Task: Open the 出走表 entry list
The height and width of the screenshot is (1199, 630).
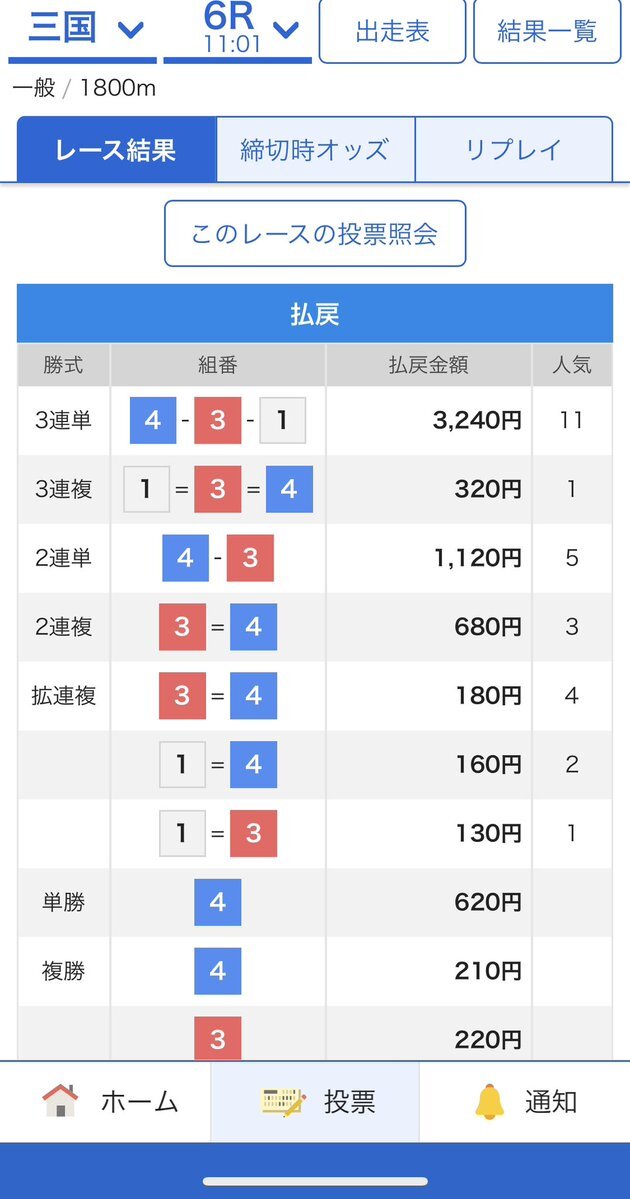Action: pyautogui.click(x=392, y=31)
